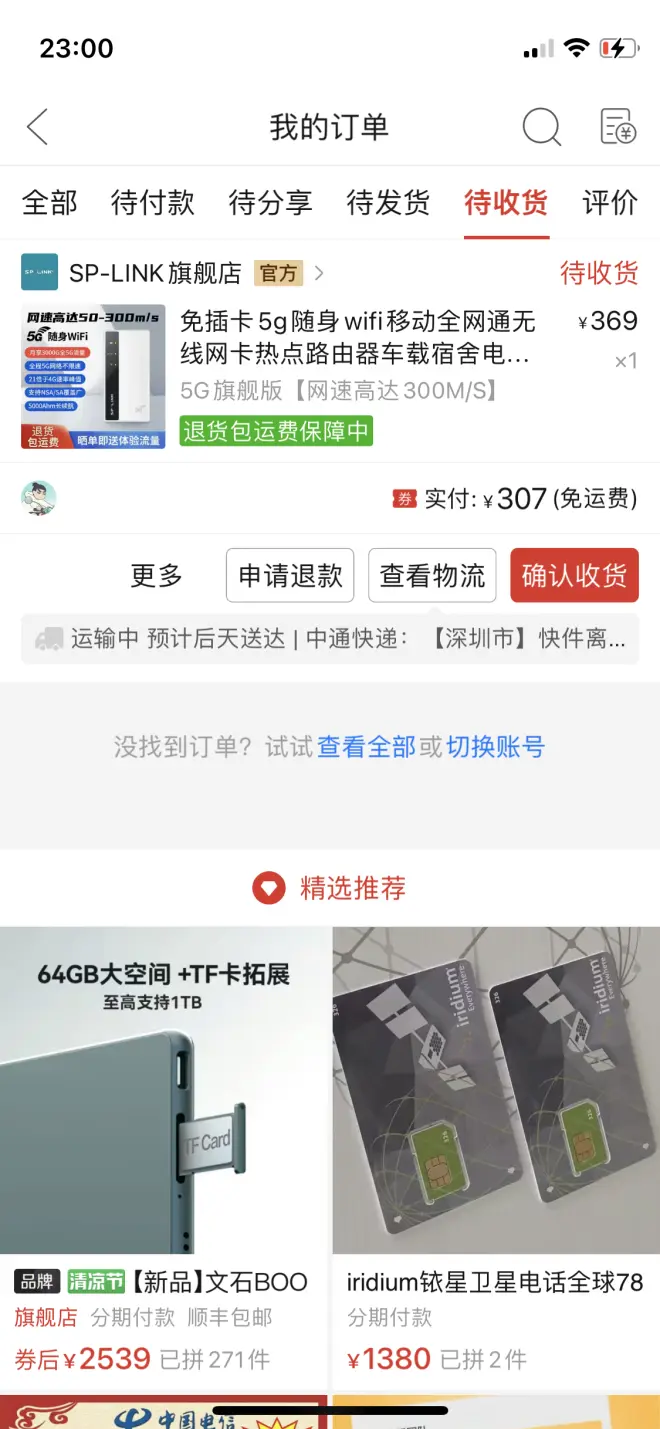The width and height of the screenshot is (660, 1429).
Task: Tap 更多 for more order options
Action: click(157, 575)
